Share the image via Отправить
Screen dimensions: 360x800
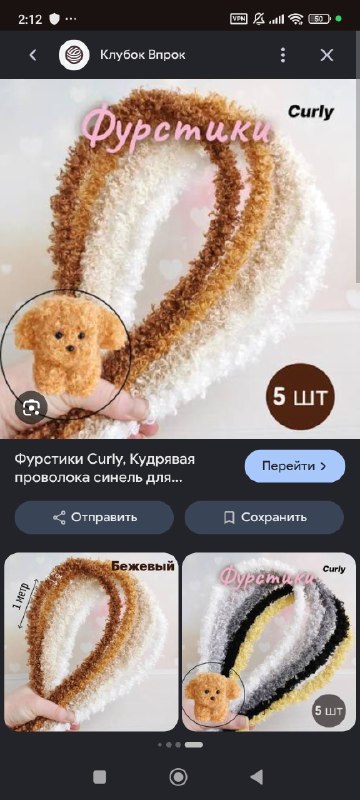94,517
